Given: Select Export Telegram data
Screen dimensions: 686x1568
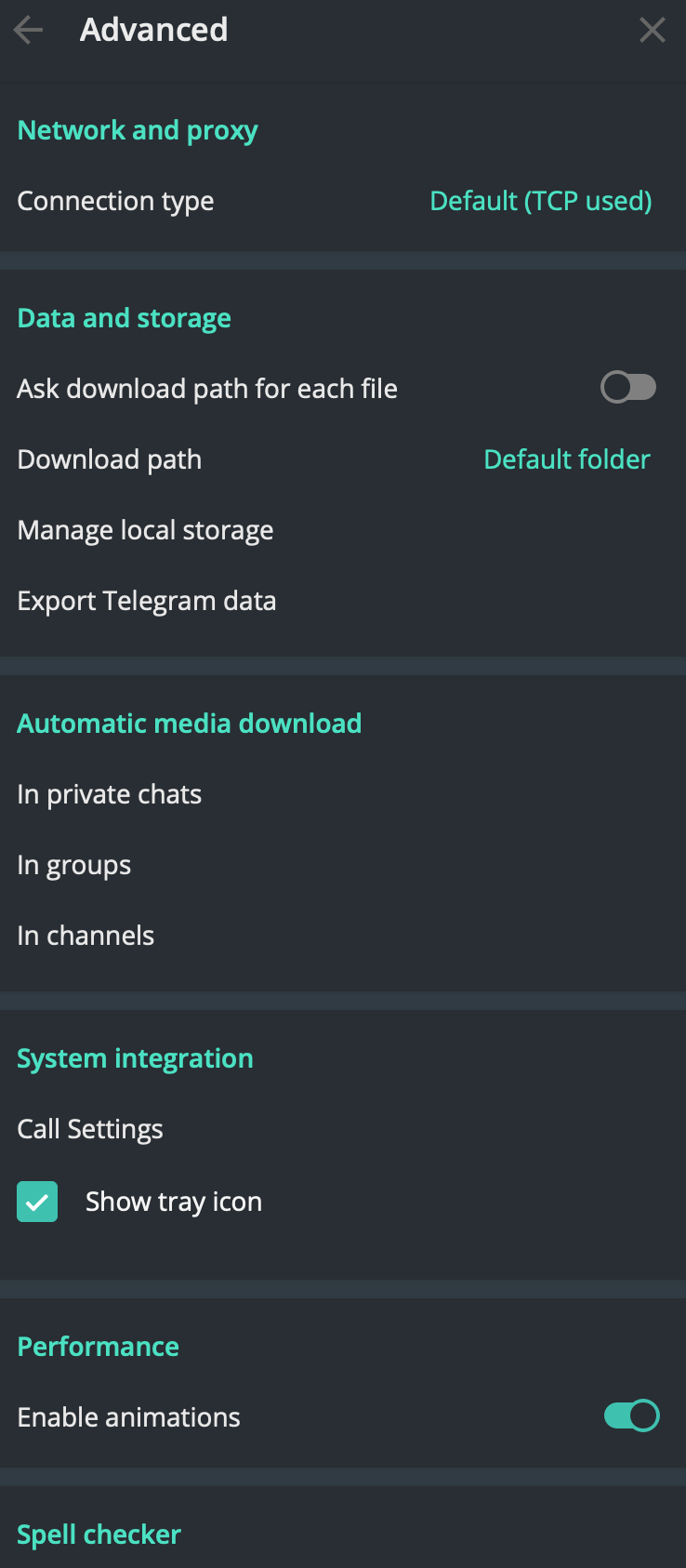Looking at the screenshot, I should click(x=147, y=601).
